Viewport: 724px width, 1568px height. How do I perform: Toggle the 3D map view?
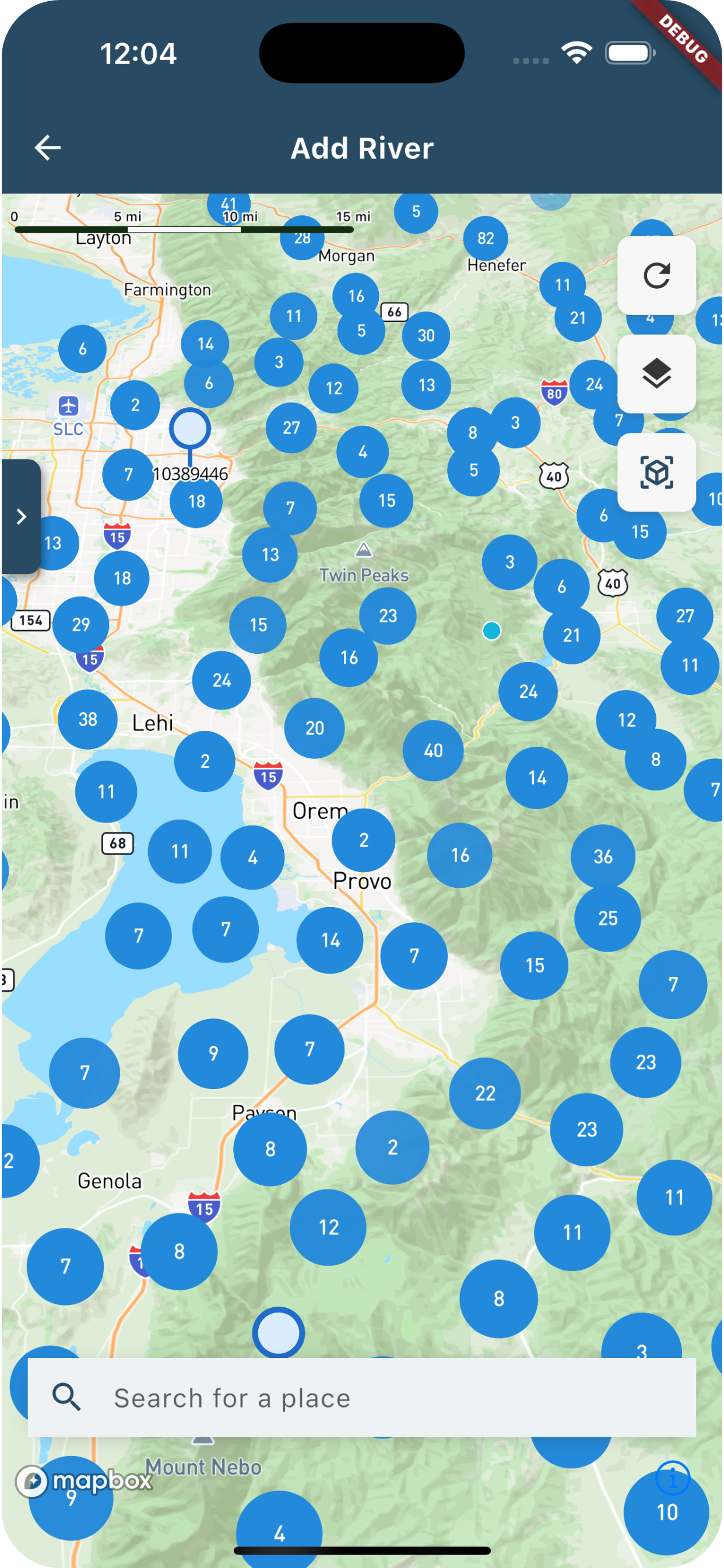click(656, 473)
